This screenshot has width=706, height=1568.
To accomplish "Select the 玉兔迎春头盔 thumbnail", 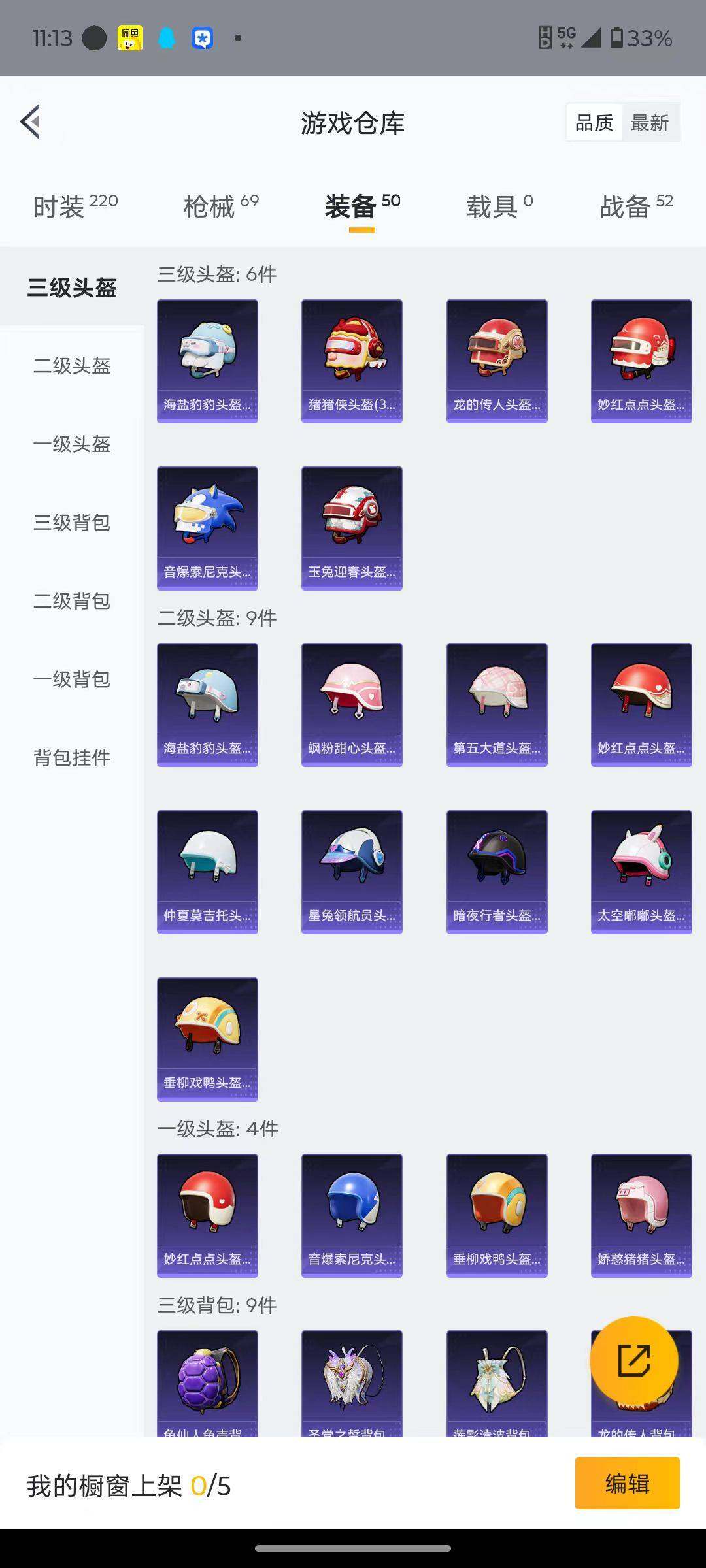I will pyautogui.click(x=352, y=527).
